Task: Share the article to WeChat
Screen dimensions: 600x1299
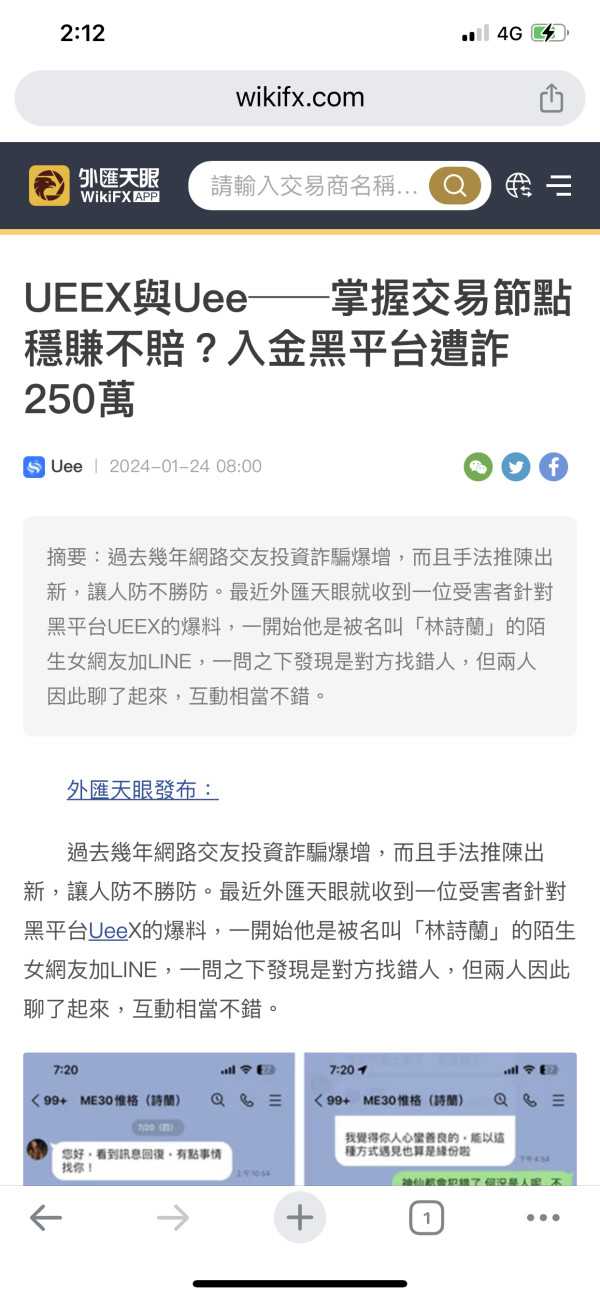Action: pyautogui.click(x=478, y=467)
